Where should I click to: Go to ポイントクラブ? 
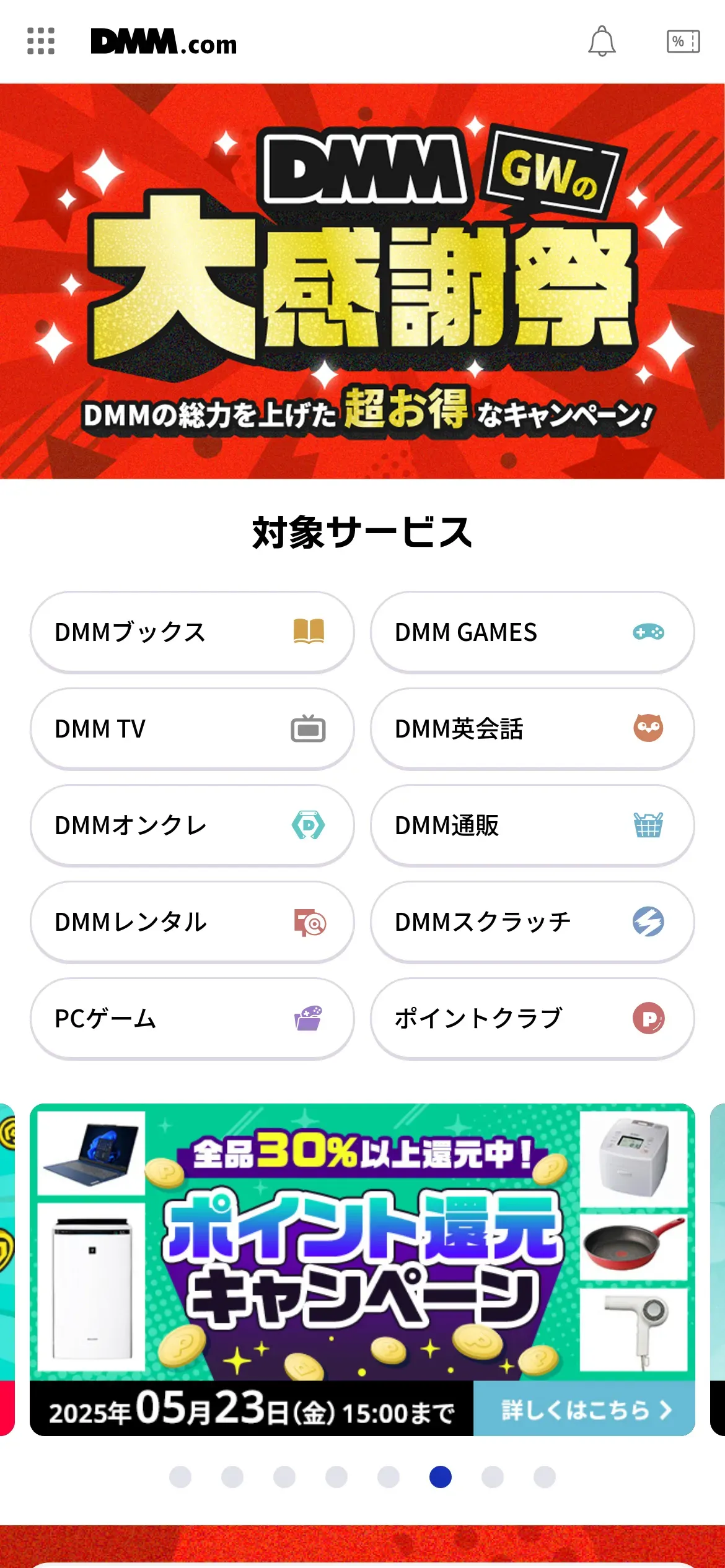(x=532, y=1018)
